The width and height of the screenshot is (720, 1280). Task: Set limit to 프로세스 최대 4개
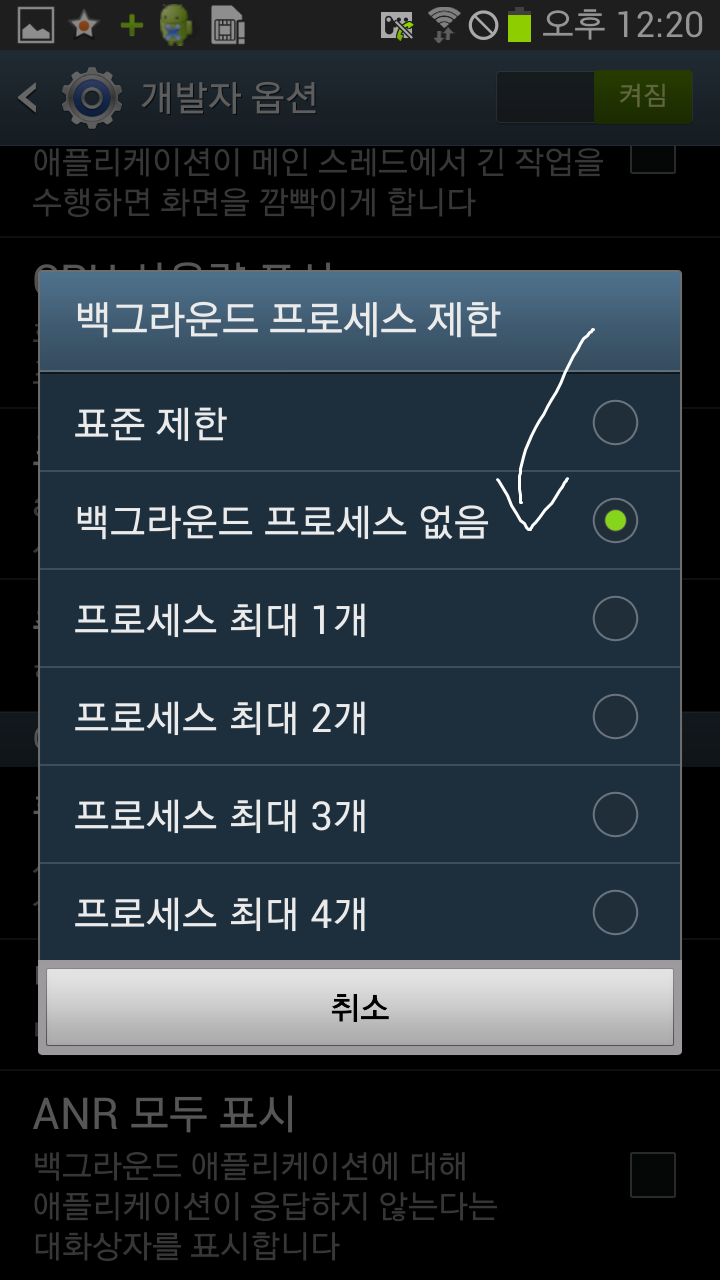[x=360, y=912]
